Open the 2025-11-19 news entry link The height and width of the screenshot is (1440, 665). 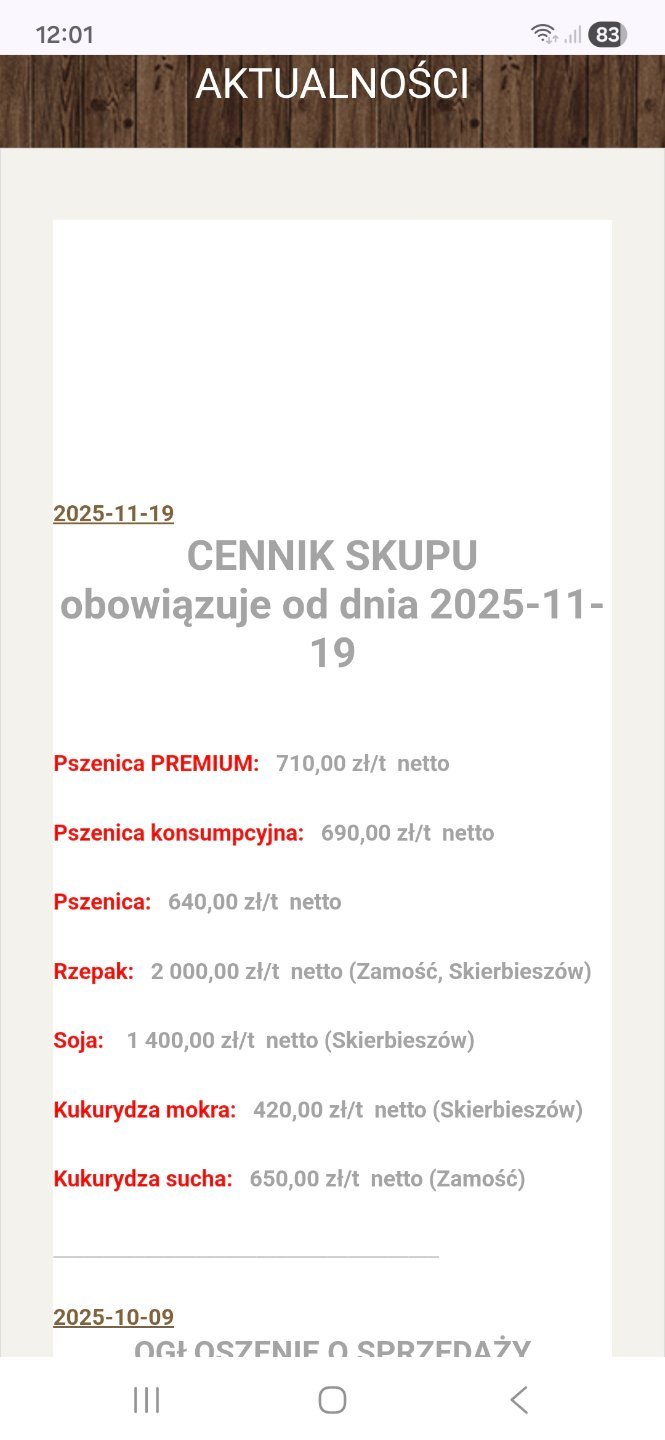tap(113, 514)
